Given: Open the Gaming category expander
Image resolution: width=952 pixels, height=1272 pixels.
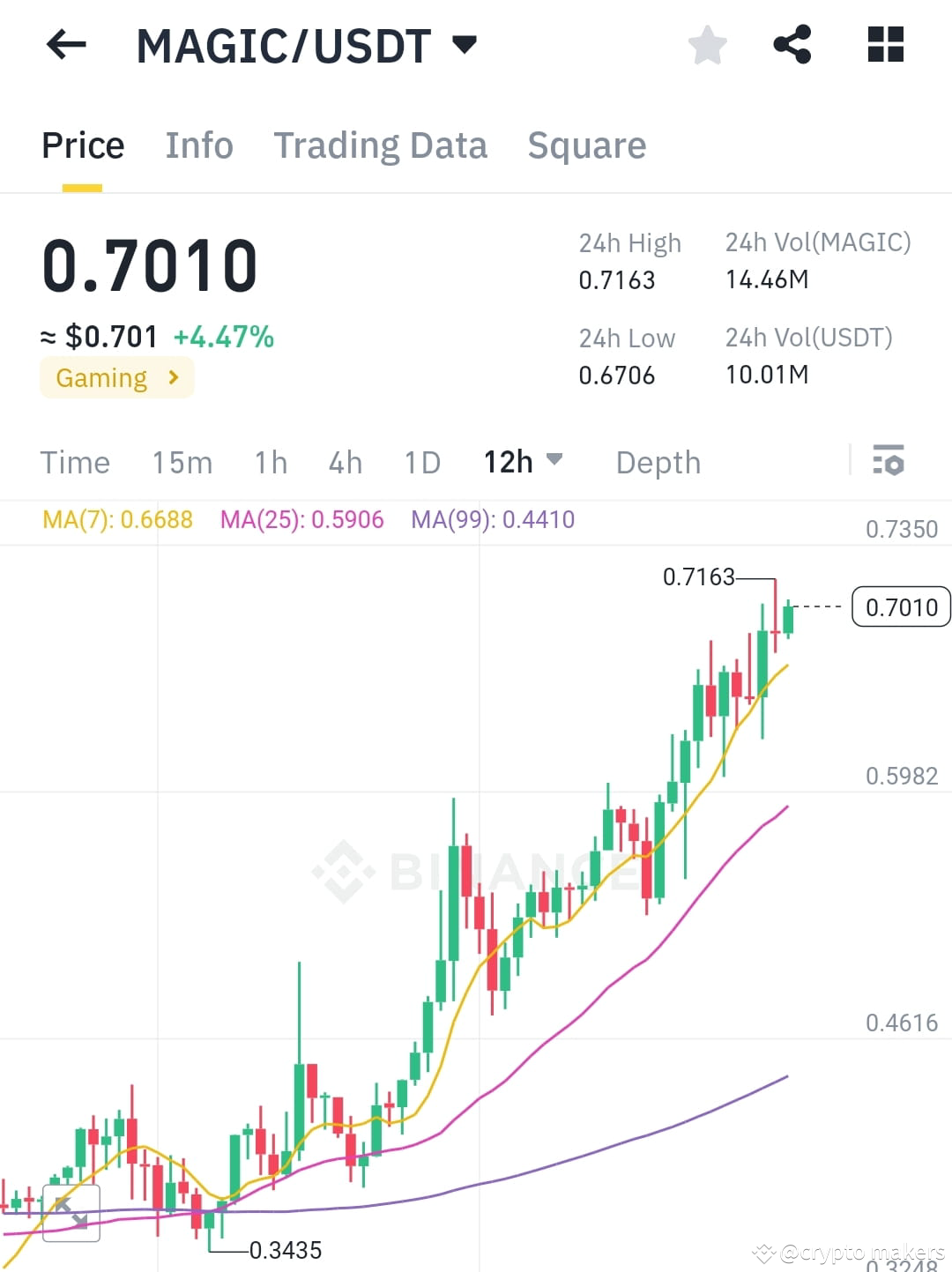Looking at the screenshot, I should [x=116, y=377].
